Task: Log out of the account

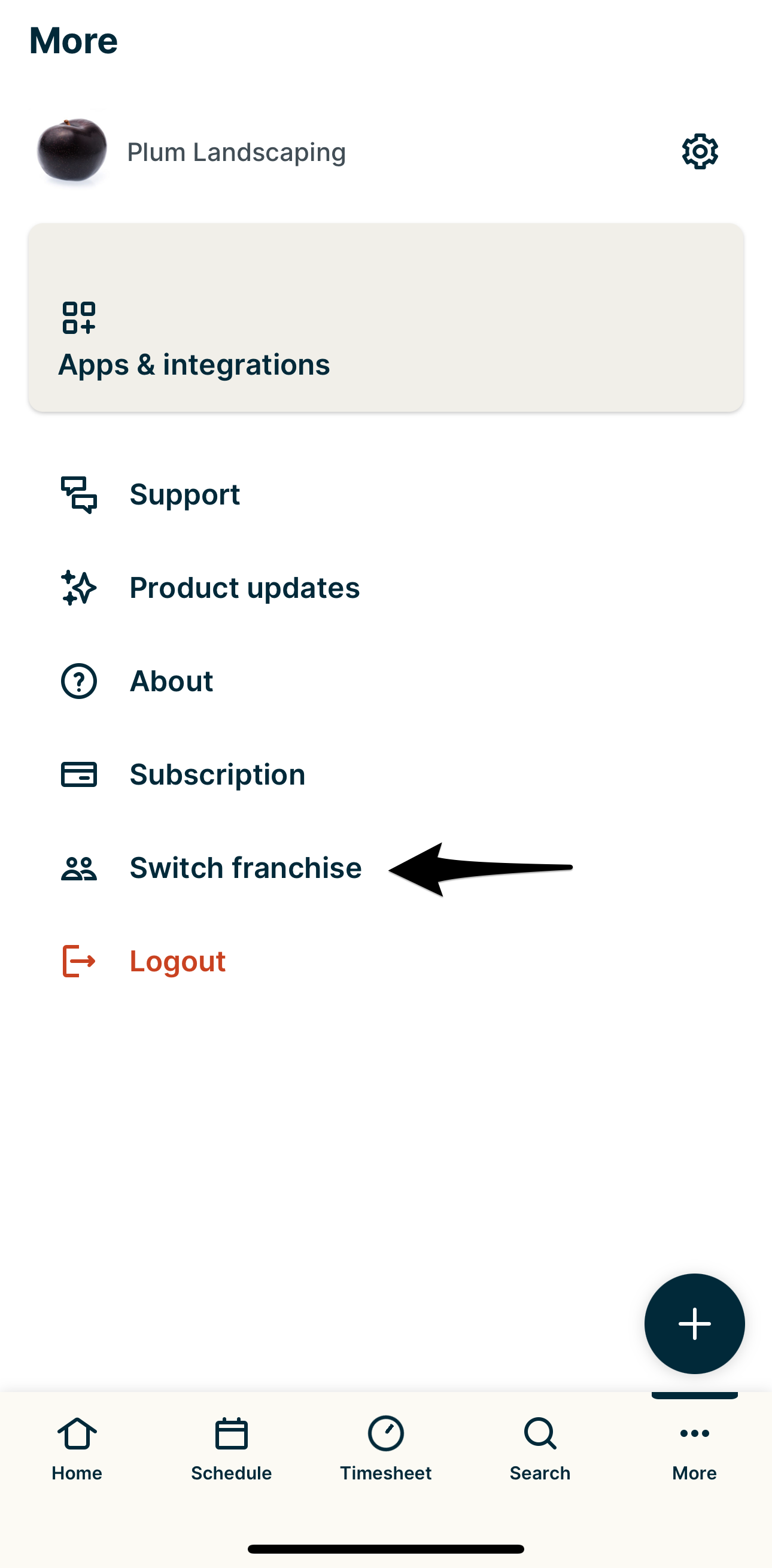Action: pos(177,961)
